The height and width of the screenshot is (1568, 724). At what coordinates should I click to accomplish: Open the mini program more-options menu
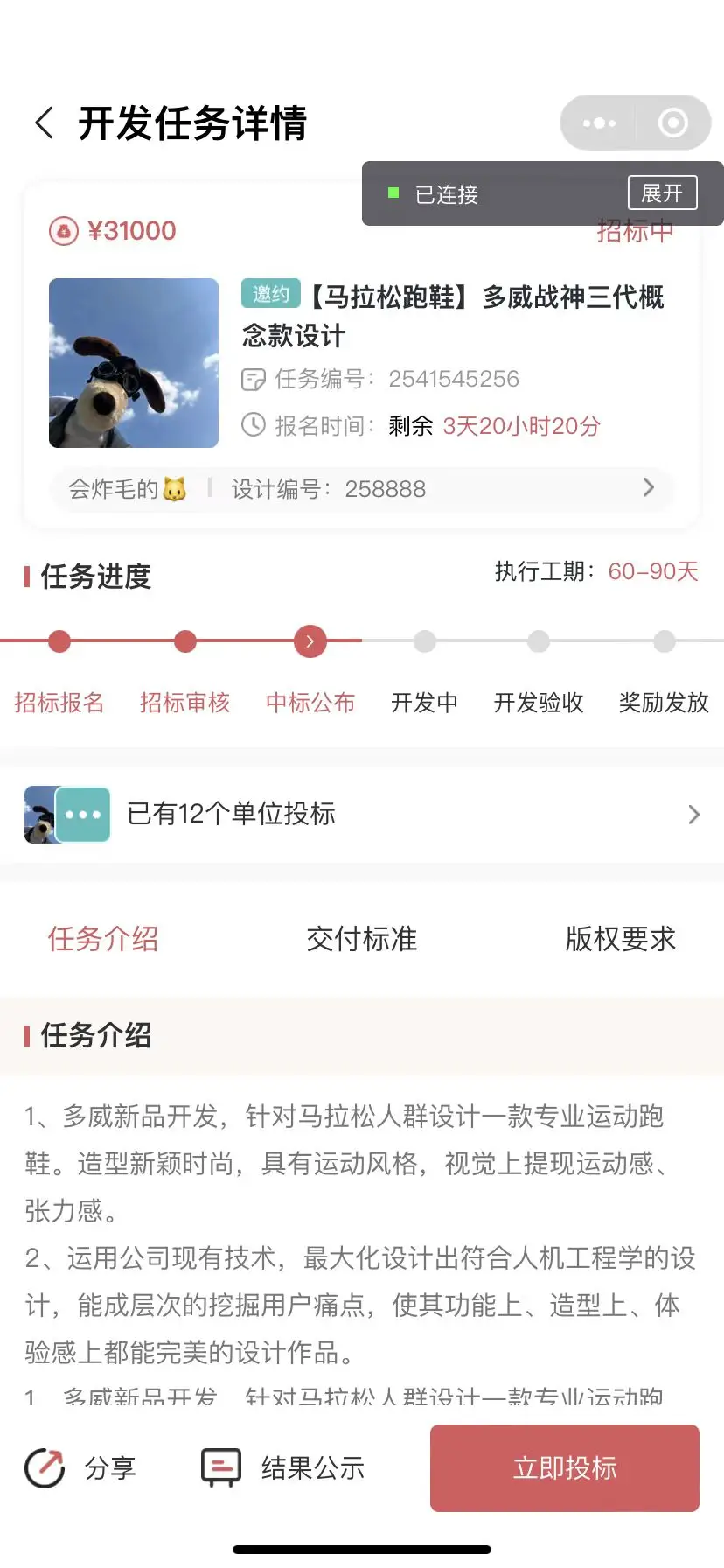click(x=599, y=123)
